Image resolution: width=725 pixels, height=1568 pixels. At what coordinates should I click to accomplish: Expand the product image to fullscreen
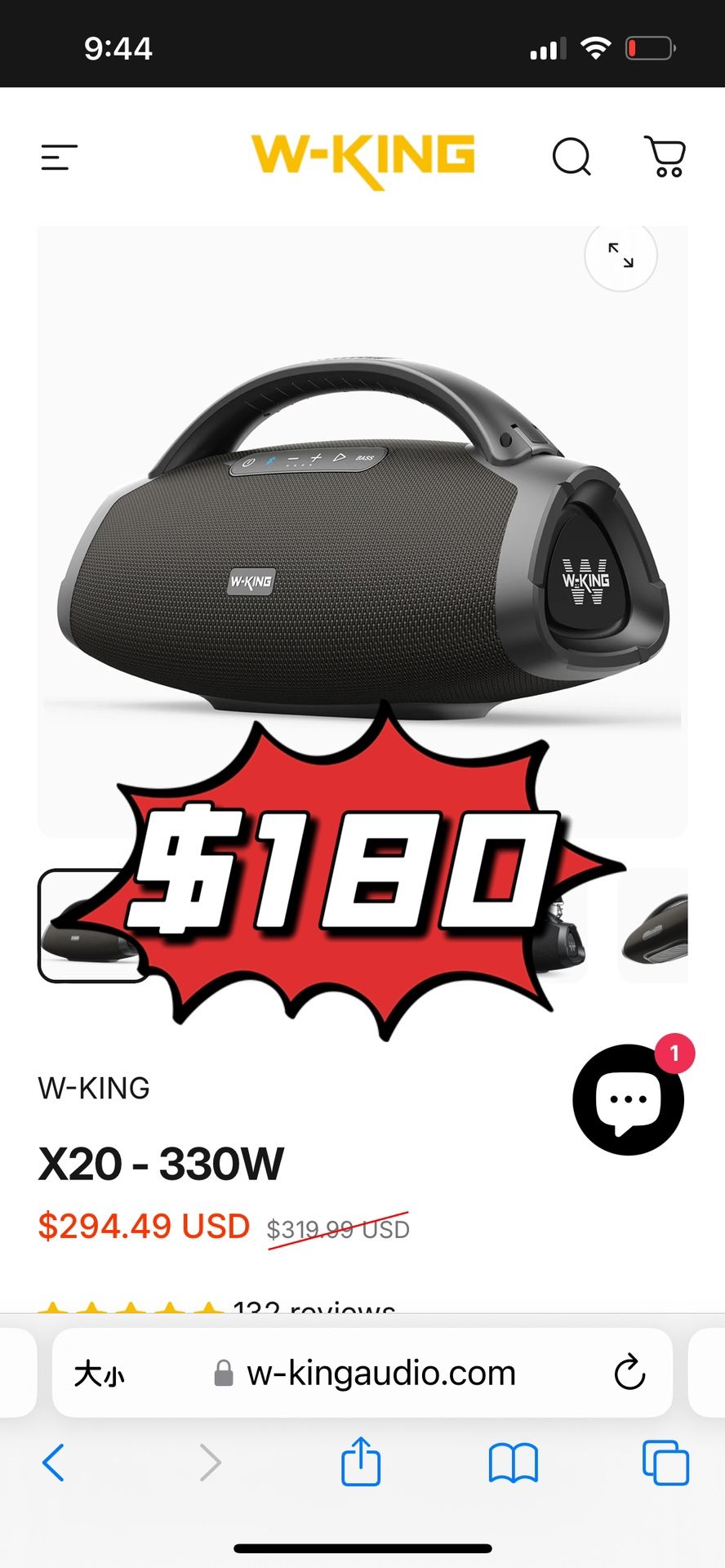620,256
